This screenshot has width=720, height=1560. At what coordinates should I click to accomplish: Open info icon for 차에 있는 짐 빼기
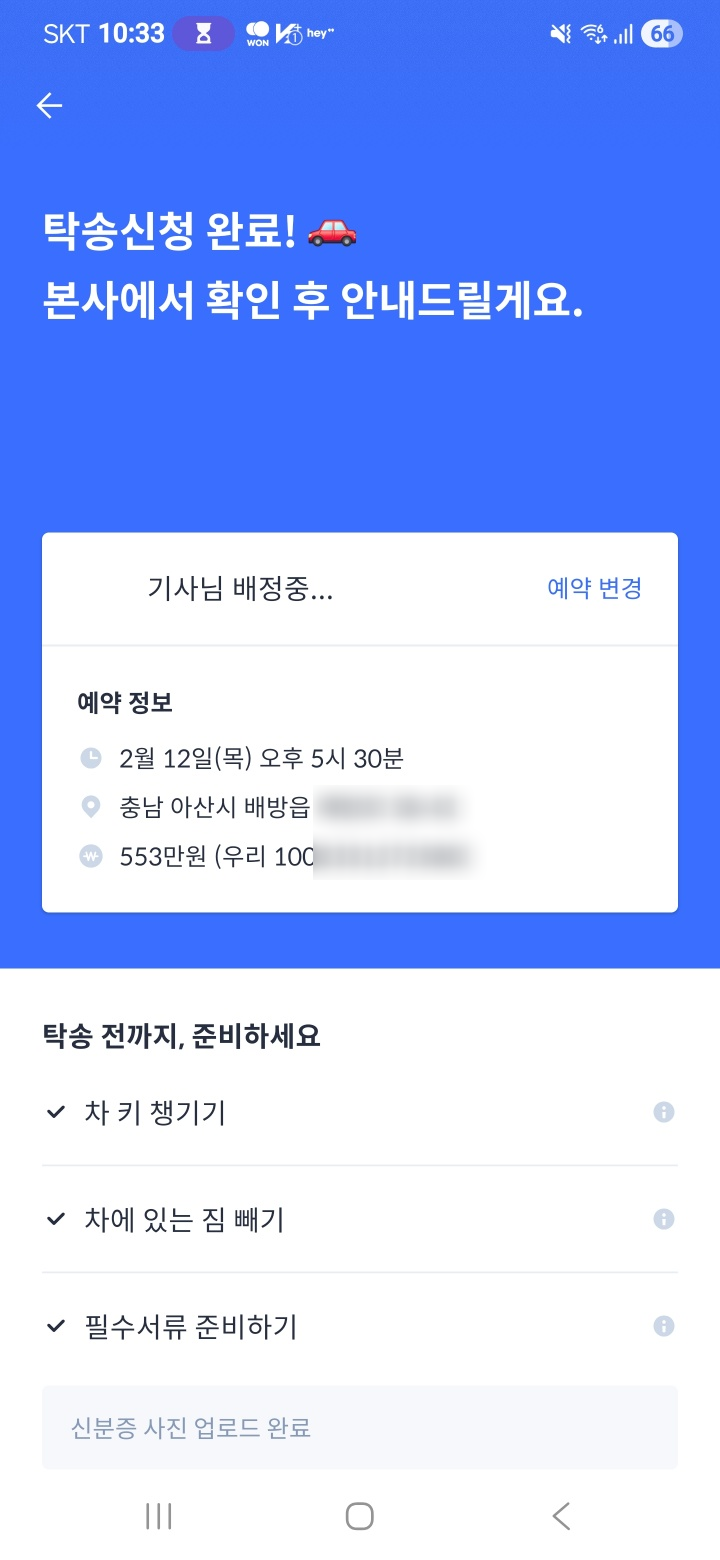coord(663,1219)
